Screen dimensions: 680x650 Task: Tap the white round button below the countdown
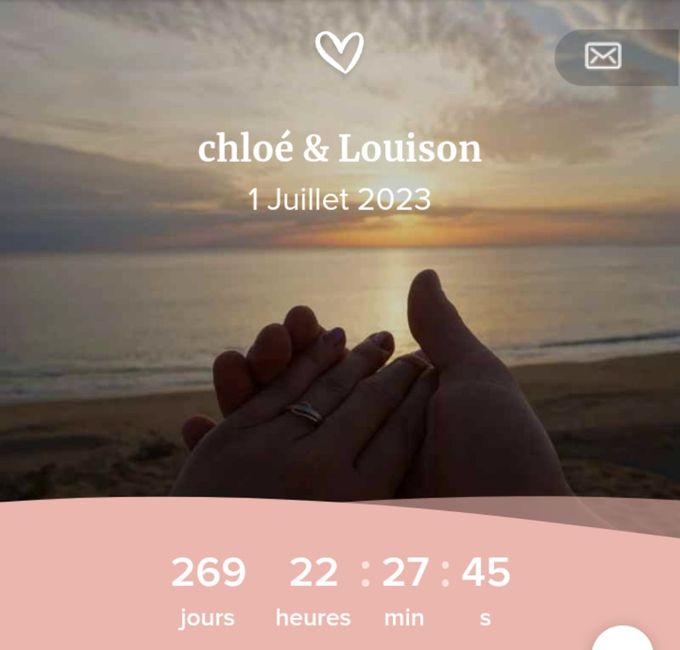click(x=622, y=641)
